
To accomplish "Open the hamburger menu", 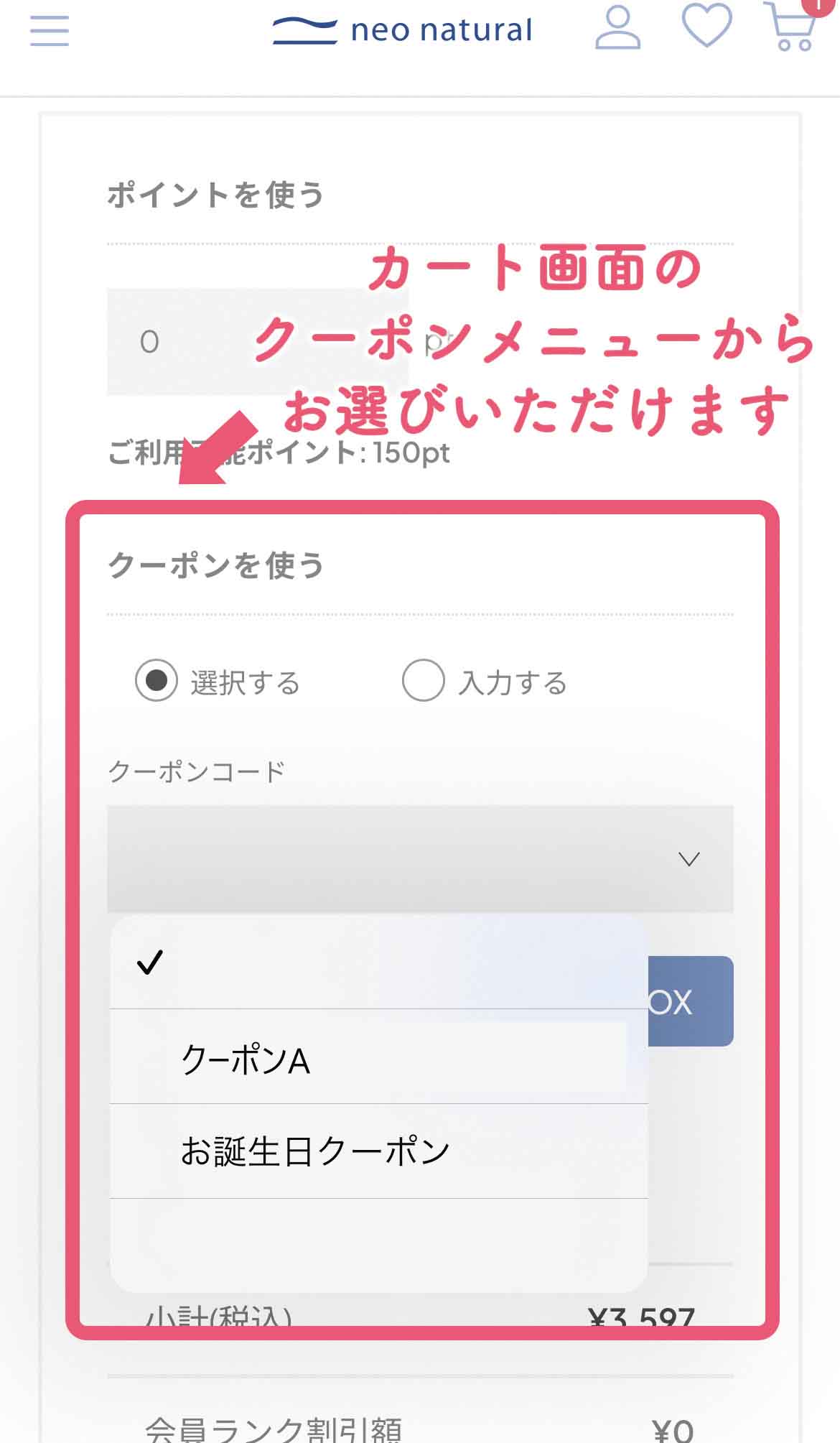I will click(x=50, y=30).
